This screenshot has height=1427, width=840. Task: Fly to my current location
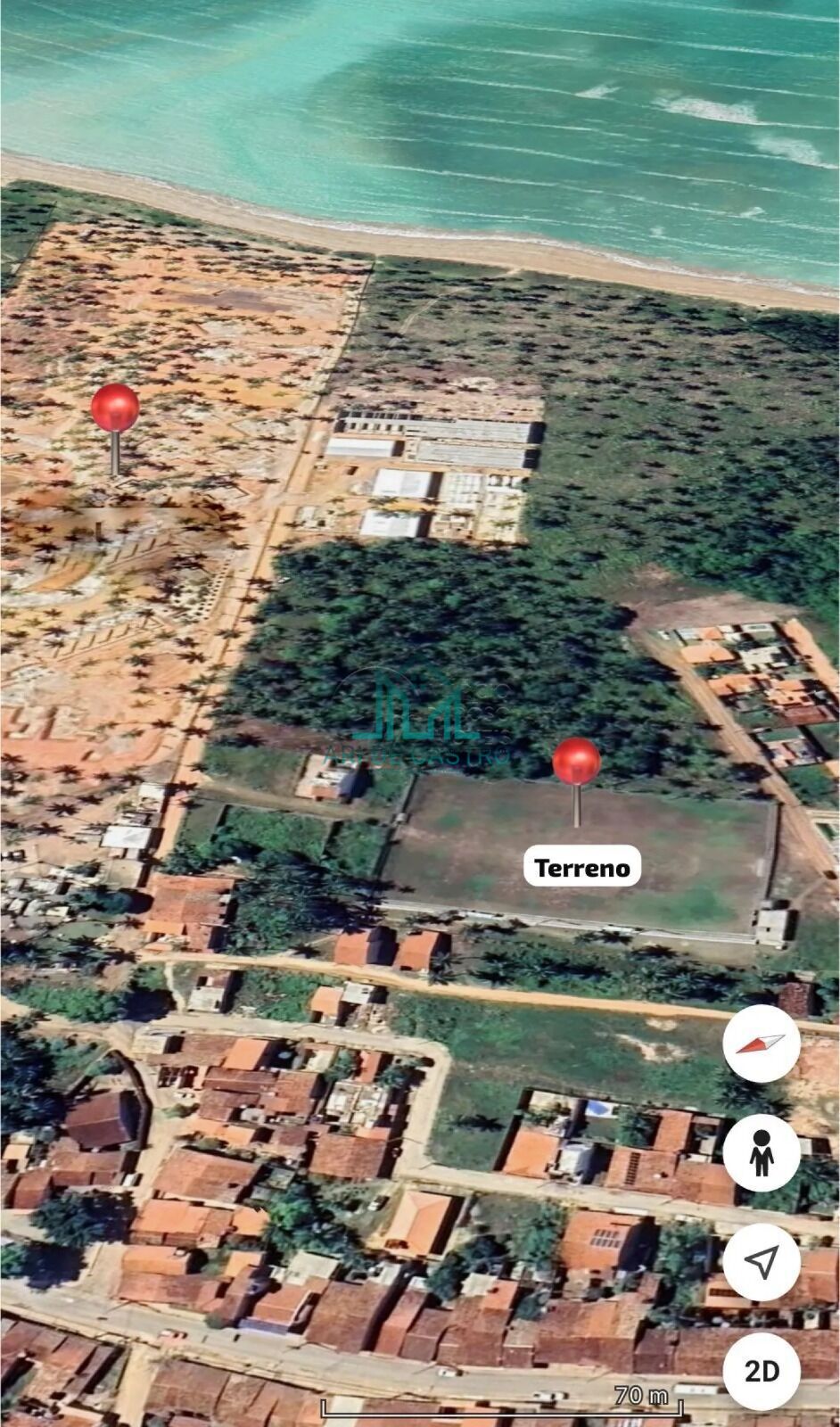[x=761, y=1261]
